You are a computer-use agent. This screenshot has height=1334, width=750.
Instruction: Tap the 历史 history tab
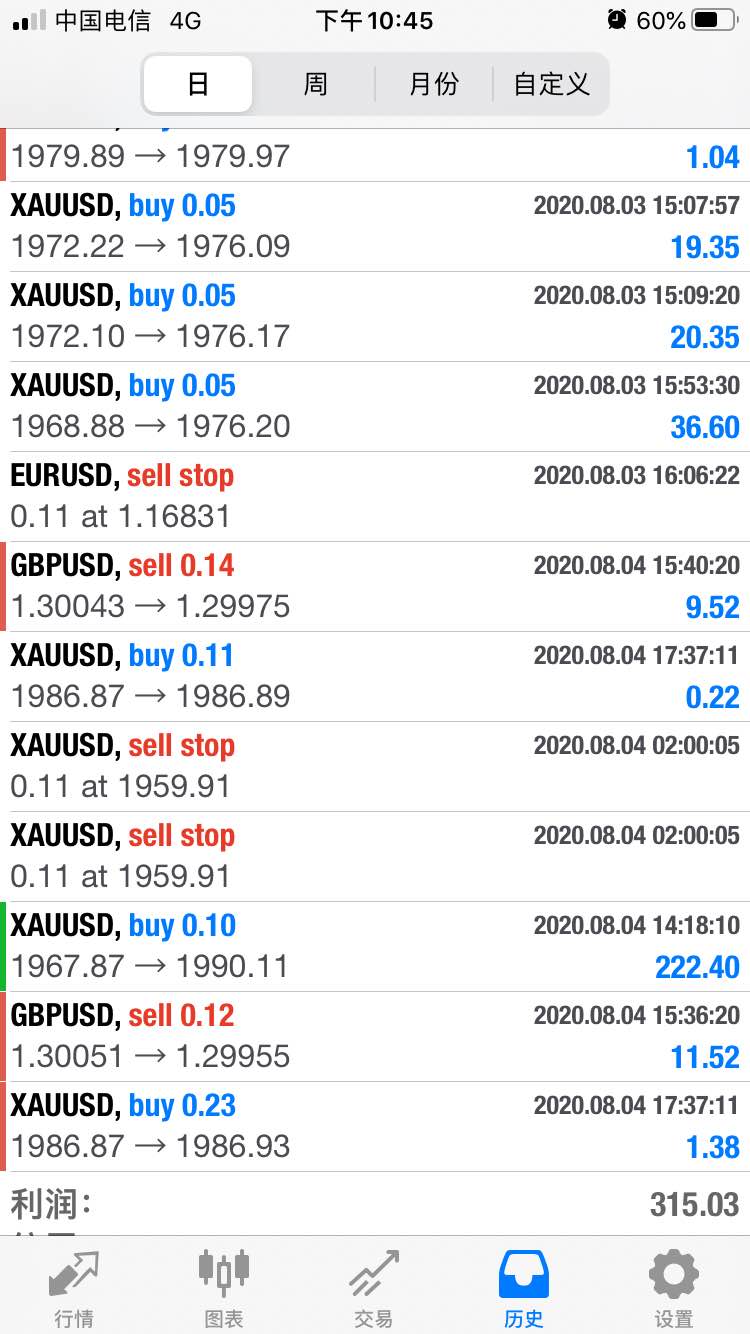point(524,1288)
